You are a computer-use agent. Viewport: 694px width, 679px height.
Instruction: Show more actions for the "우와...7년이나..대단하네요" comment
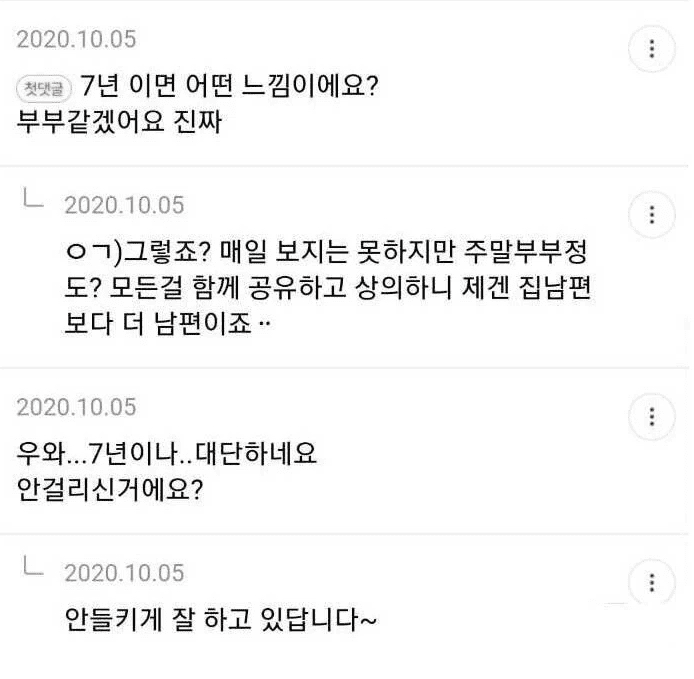click(x=652, y=416)
